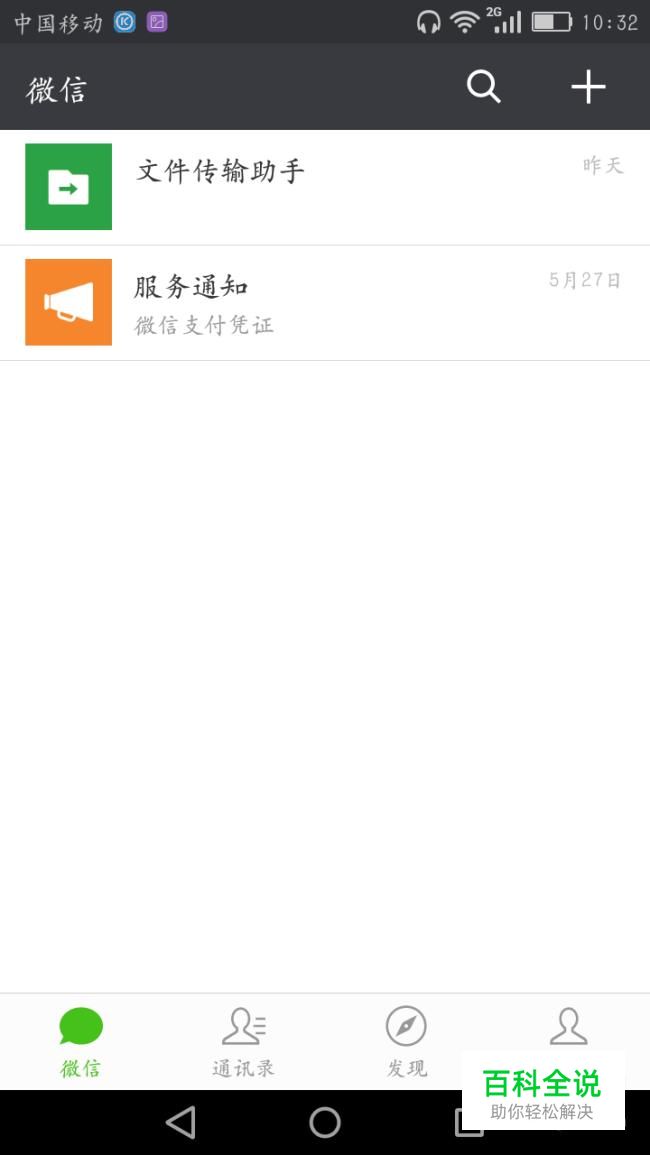
Task: Go to the home screen
Action: pyautogui.click(x=325, y=1122)
